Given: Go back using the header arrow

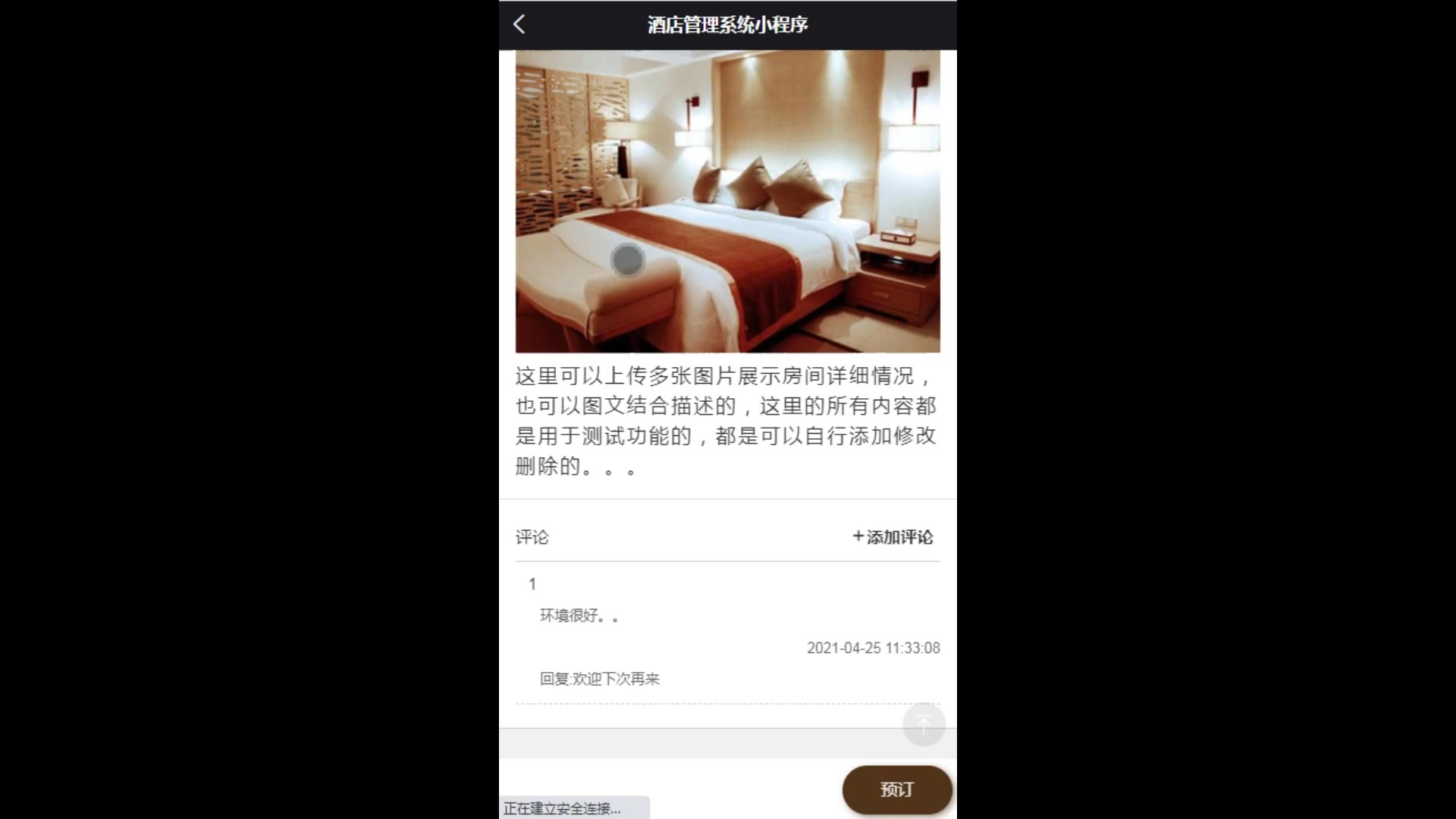Looking at the screenshot, I should [519, 24].
